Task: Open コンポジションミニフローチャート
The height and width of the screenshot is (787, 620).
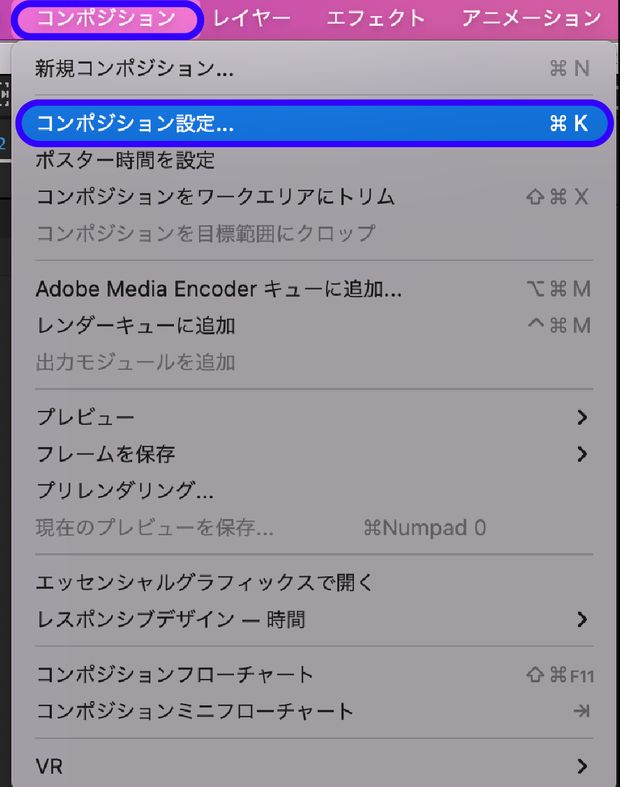Action: pyautogui.click(x=195, y=712)
